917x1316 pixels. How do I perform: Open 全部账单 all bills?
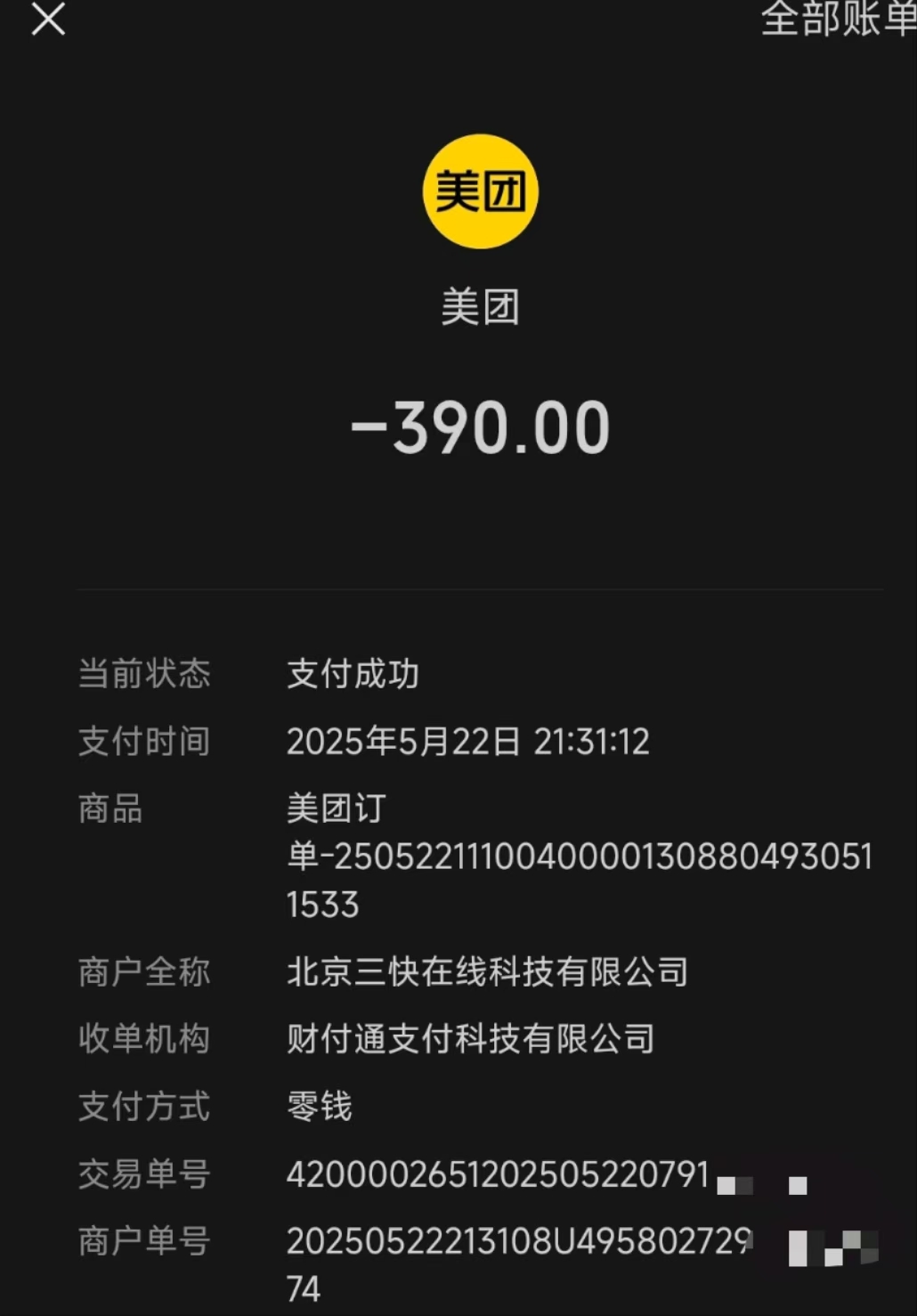click(838, 19)
